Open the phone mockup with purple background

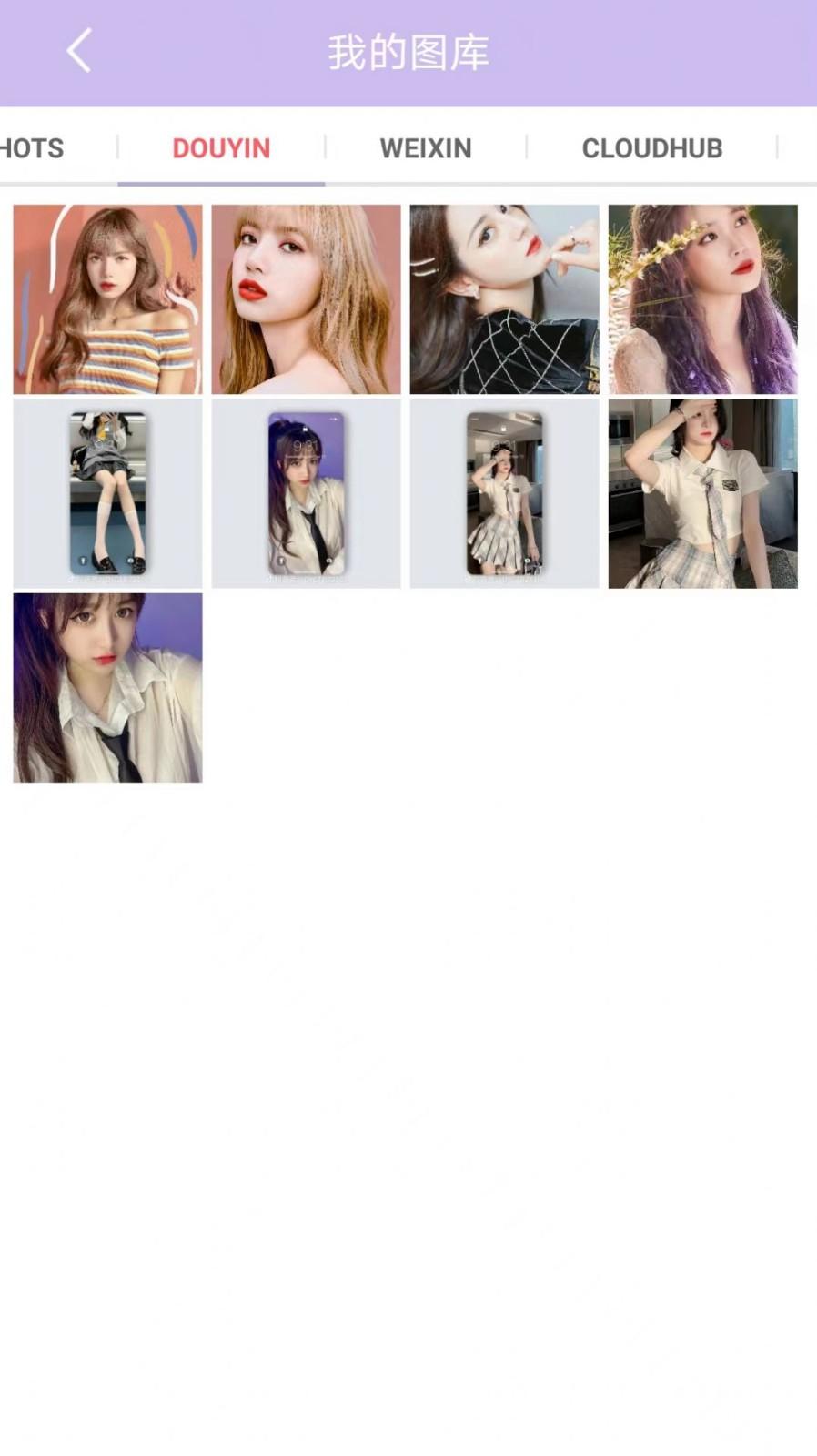pyautogui.click(x=306, y=493)
